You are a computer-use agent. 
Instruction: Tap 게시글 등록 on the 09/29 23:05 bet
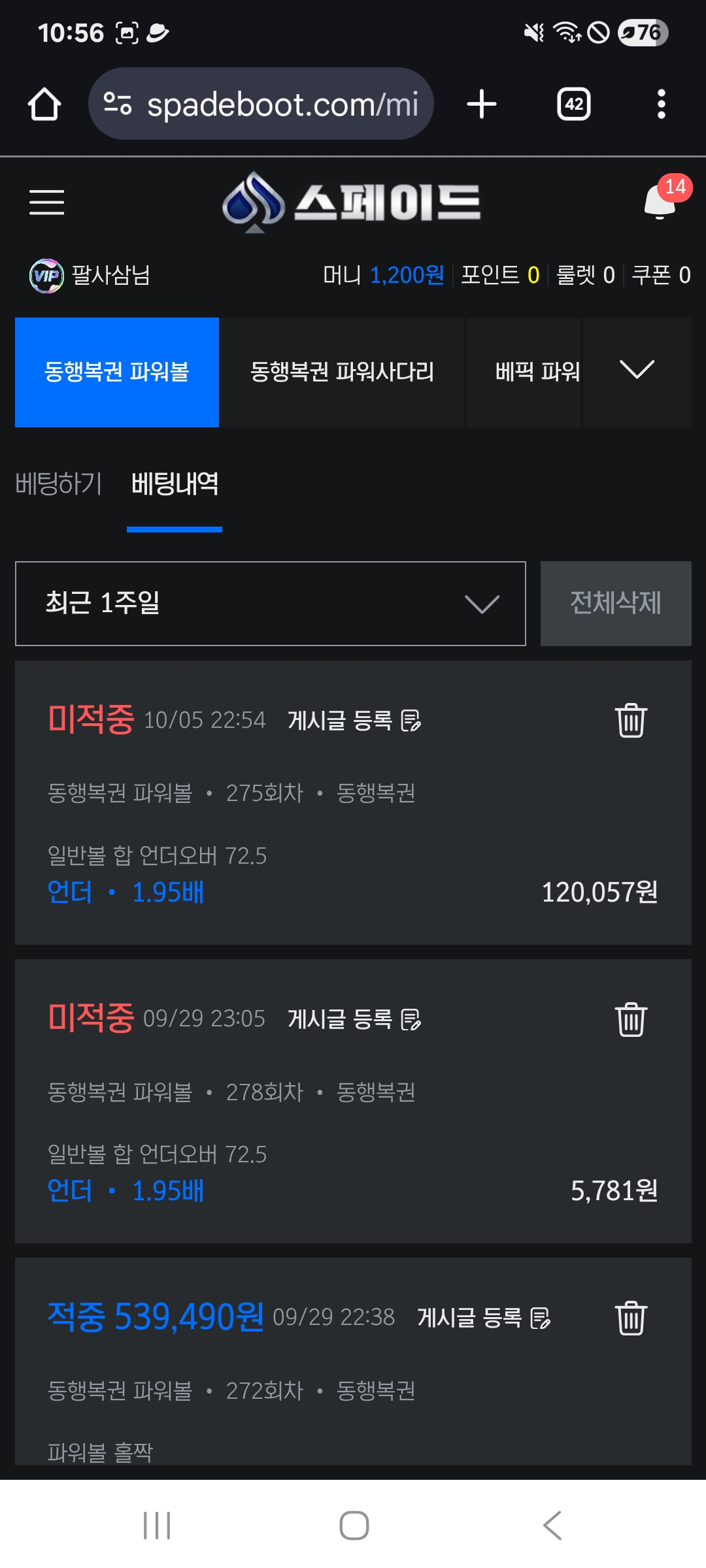coord(354,1019)
